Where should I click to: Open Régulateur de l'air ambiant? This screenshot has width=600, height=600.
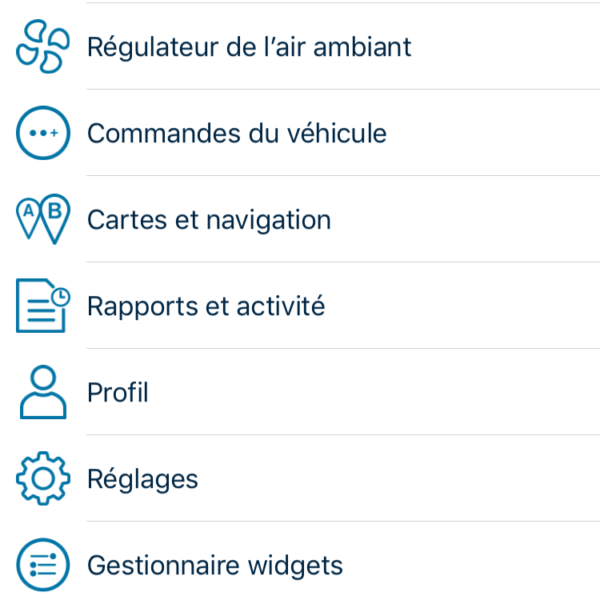coord(249,47)
